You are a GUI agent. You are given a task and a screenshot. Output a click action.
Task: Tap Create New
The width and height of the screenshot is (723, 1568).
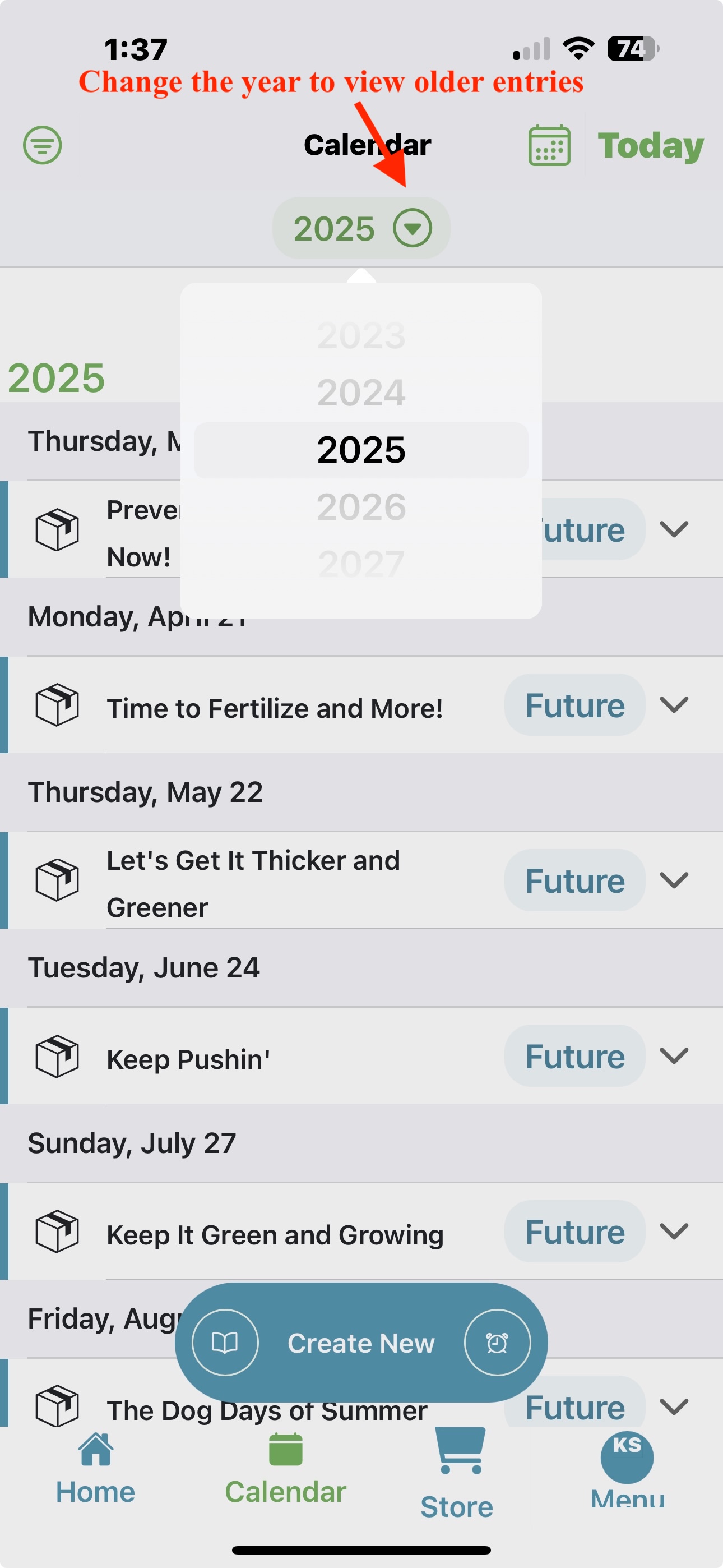coord(361,1343)
